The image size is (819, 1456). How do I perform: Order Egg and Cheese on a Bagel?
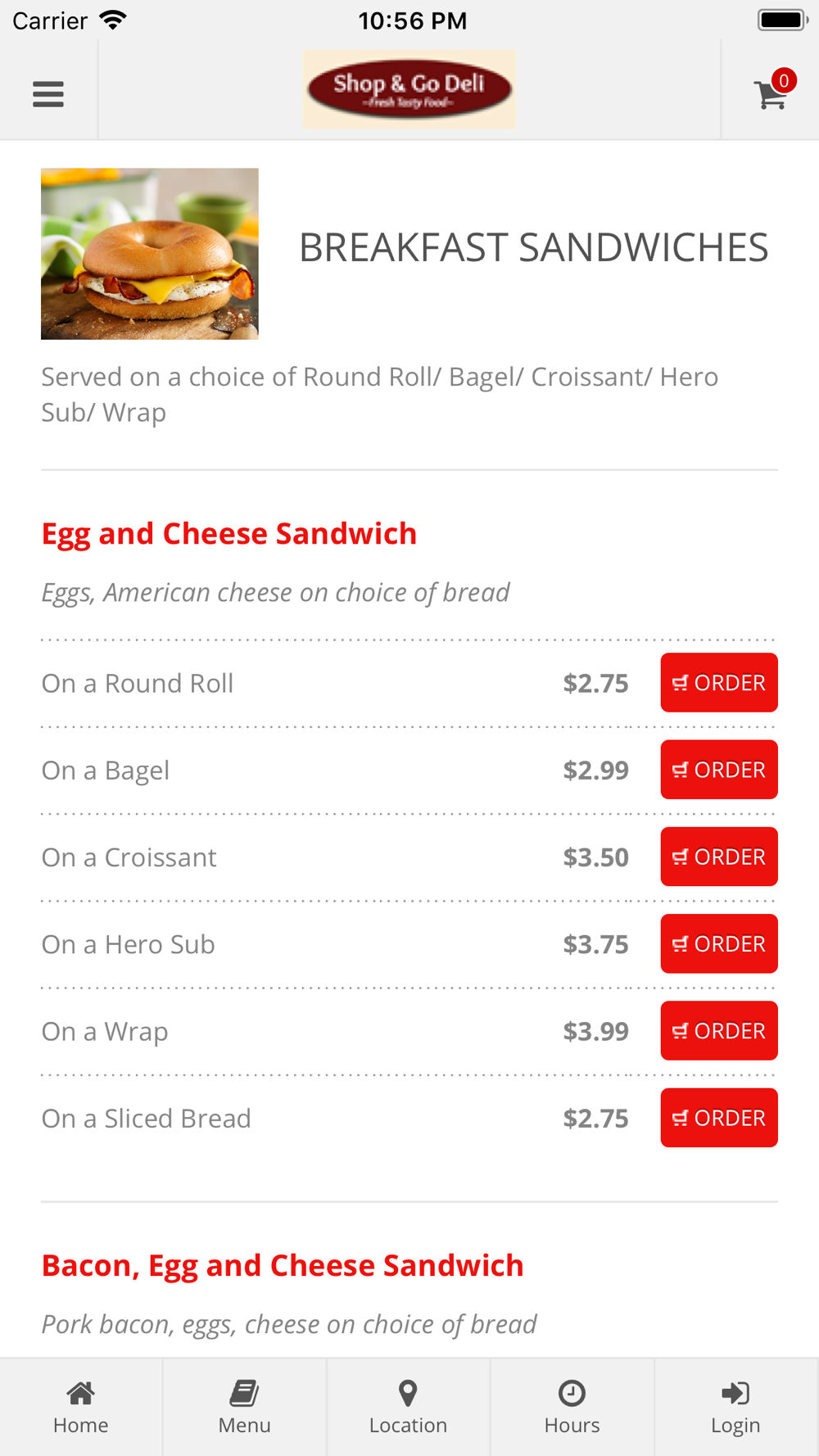coord(719,770)
